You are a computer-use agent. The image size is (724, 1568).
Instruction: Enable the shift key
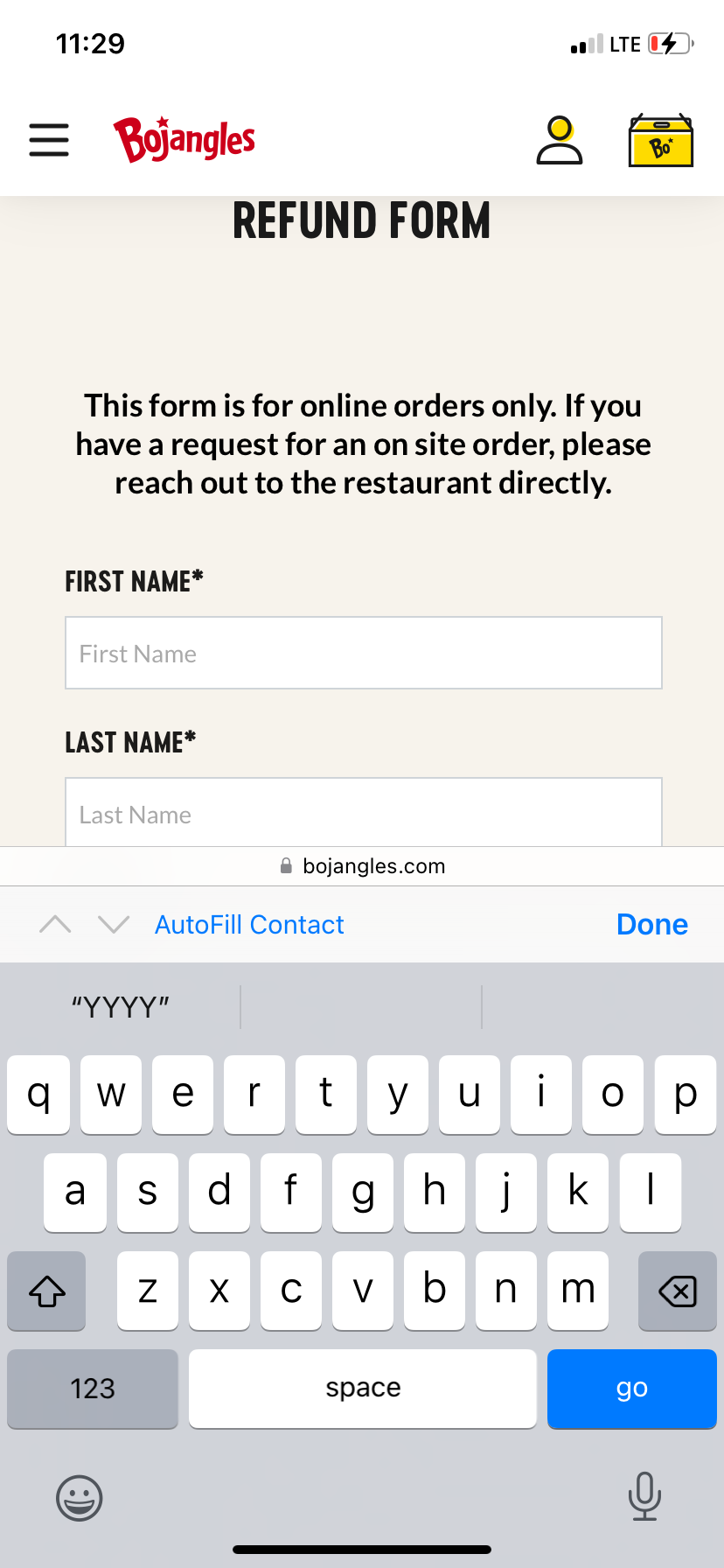pos(47,1291)
